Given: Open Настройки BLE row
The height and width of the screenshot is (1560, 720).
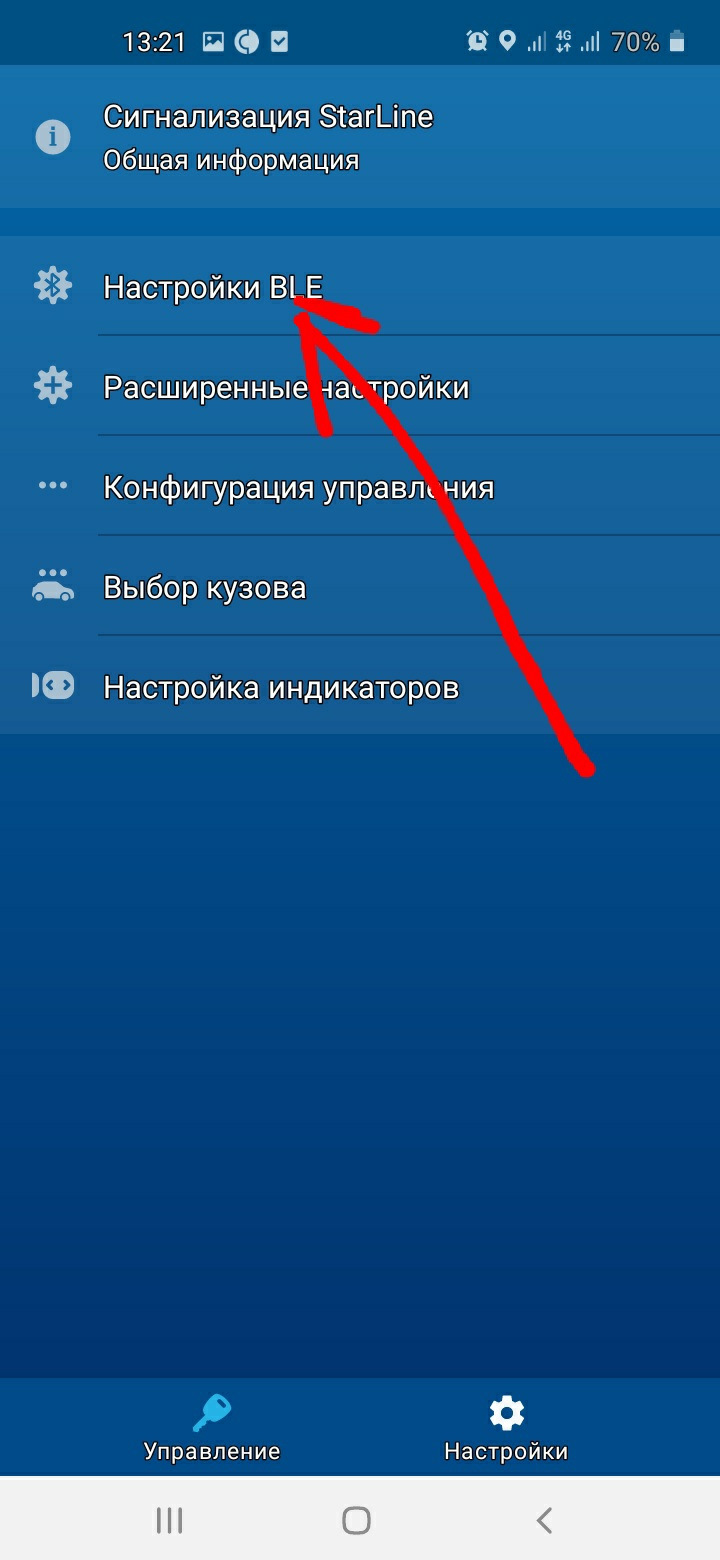Looking at the screenshot, I should coord(360,286).
